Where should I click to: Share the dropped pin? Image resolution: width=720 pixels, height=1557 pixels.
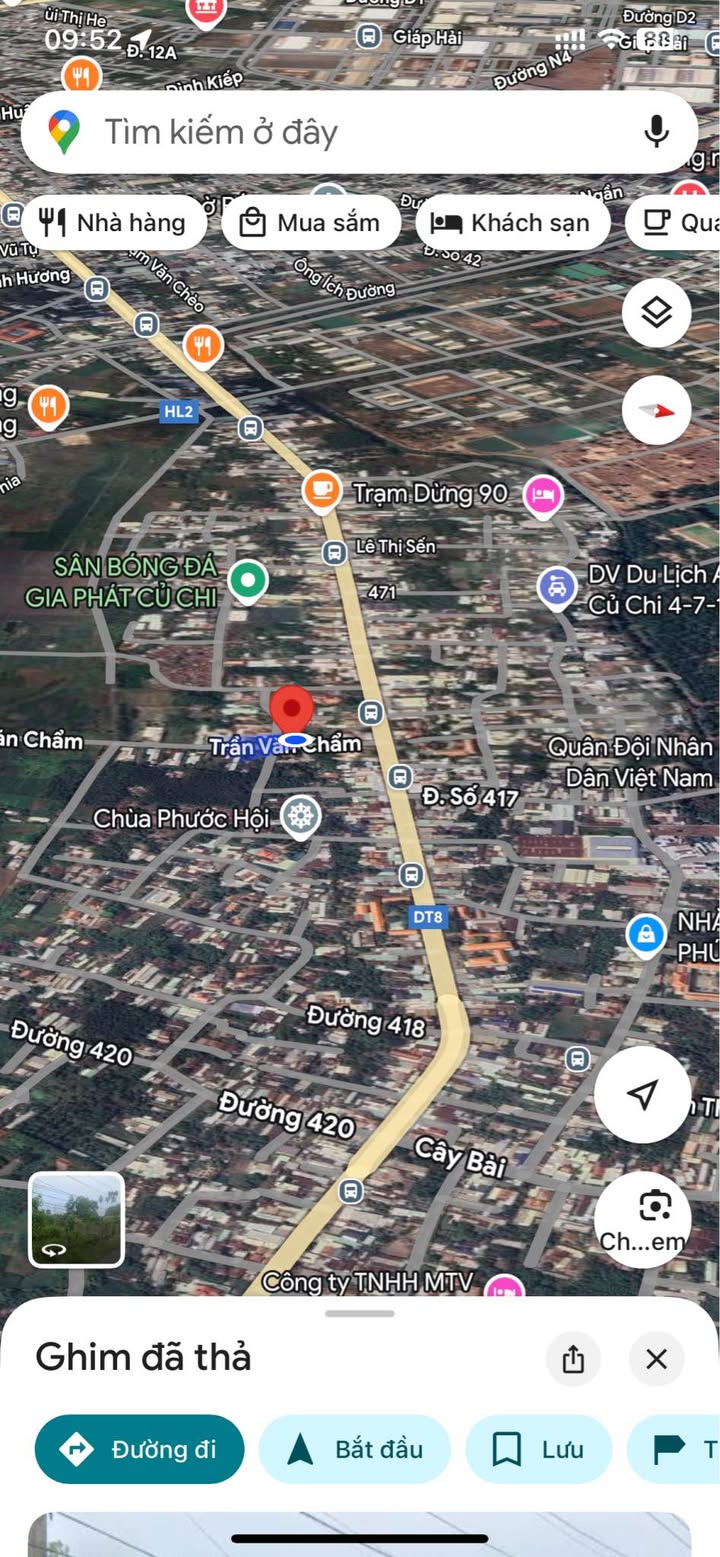[x=573, y=1359]
